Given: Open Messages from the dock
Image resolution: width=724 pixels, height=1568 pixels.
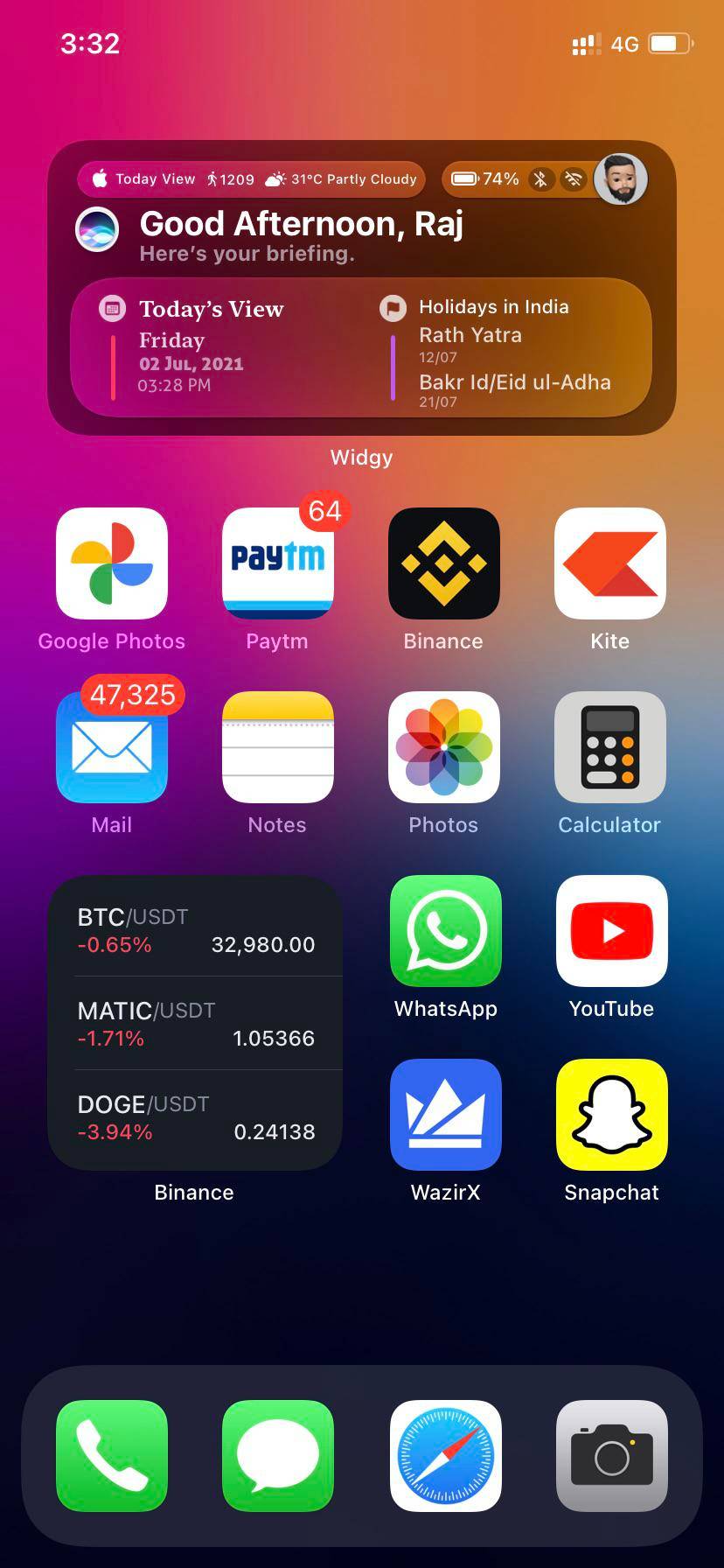Looking at the screenshot, I should [x=278, y=1456].
